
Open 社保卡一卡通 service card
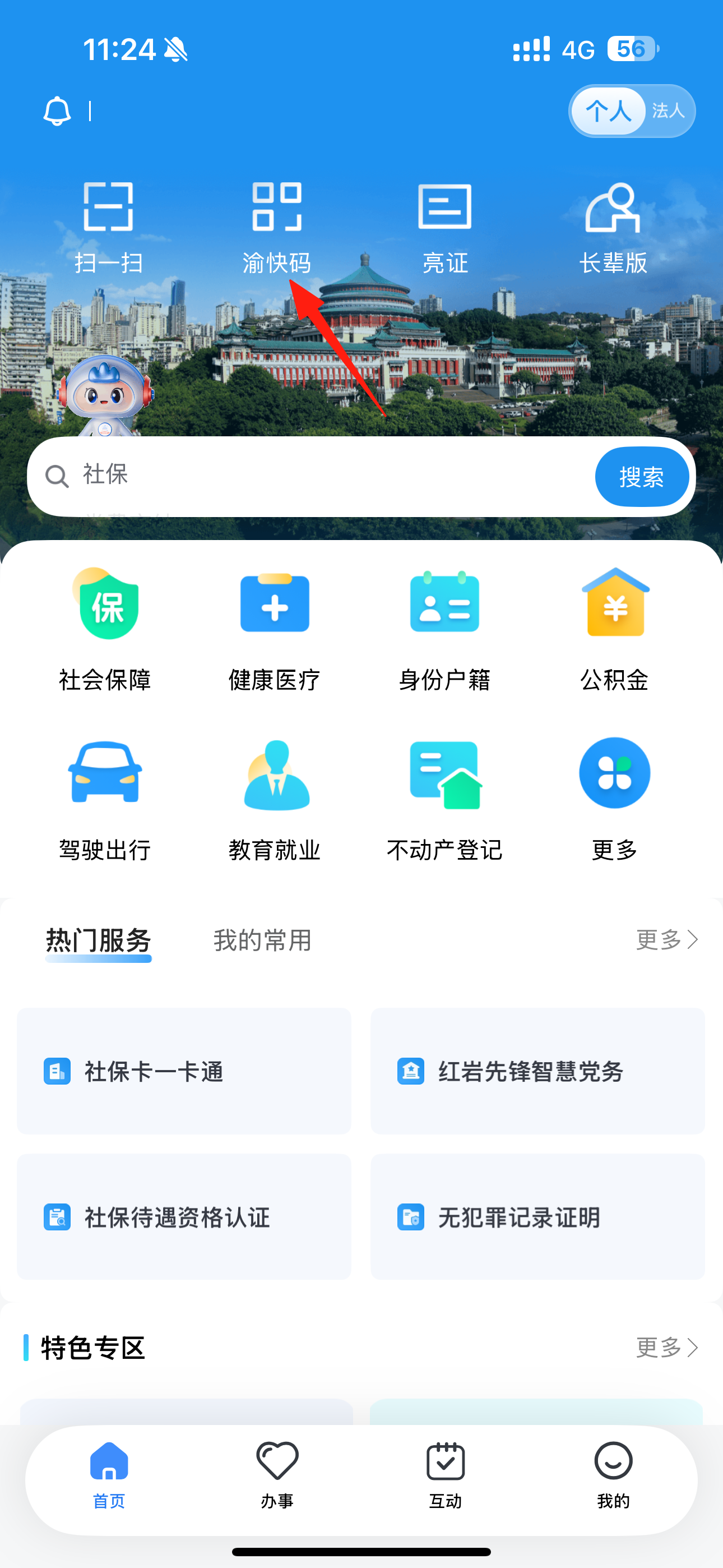(184, 1072)
